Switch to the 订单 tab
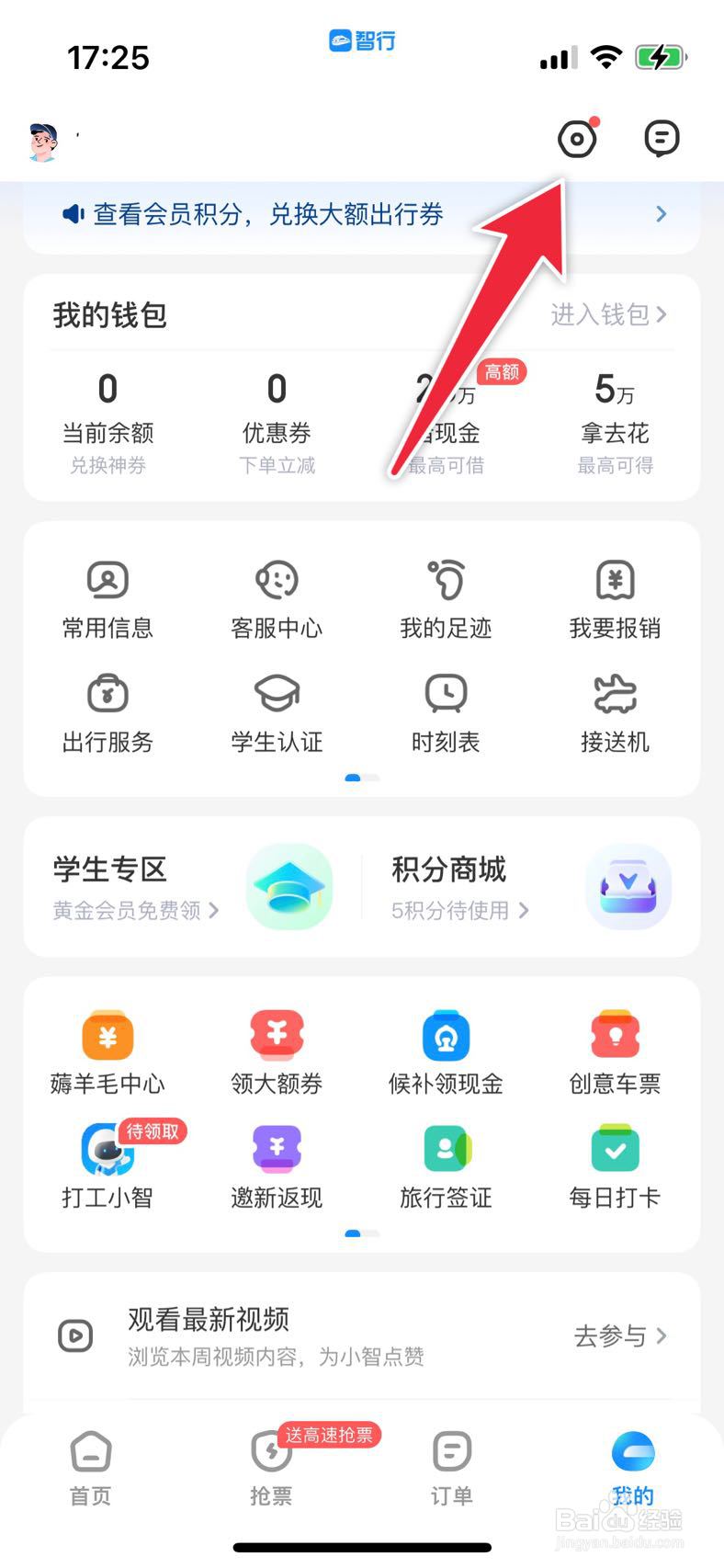 [x=451, y=1468]
